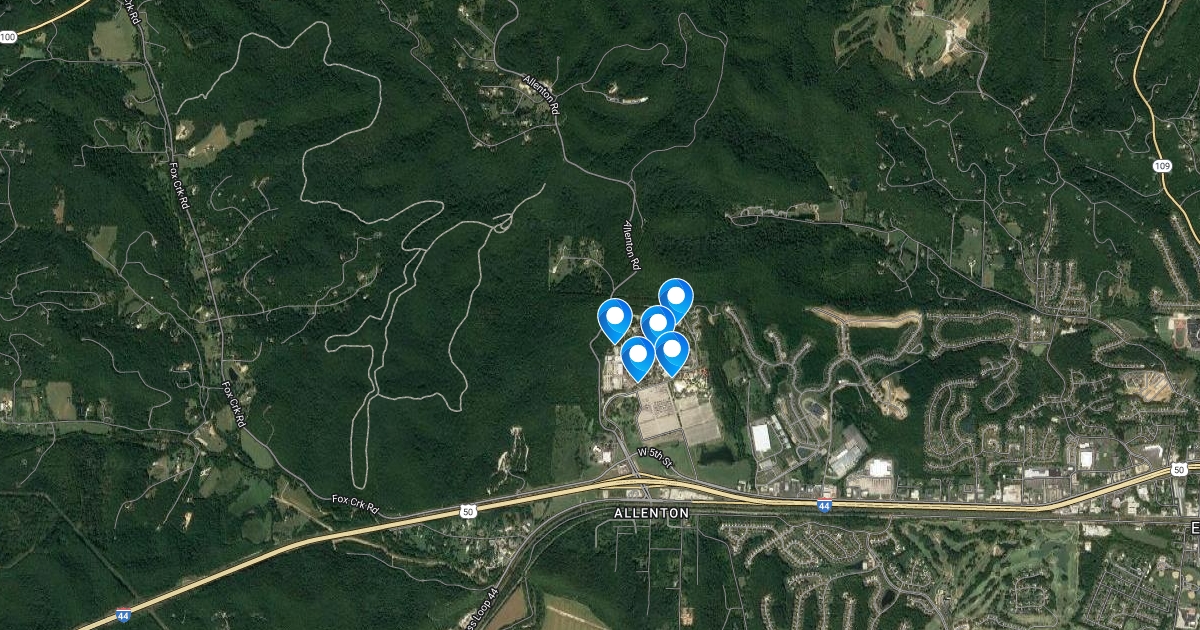Open the southernmost blue map pin
This screenshot has height=630, width=1200.
(x=637, y=355)
